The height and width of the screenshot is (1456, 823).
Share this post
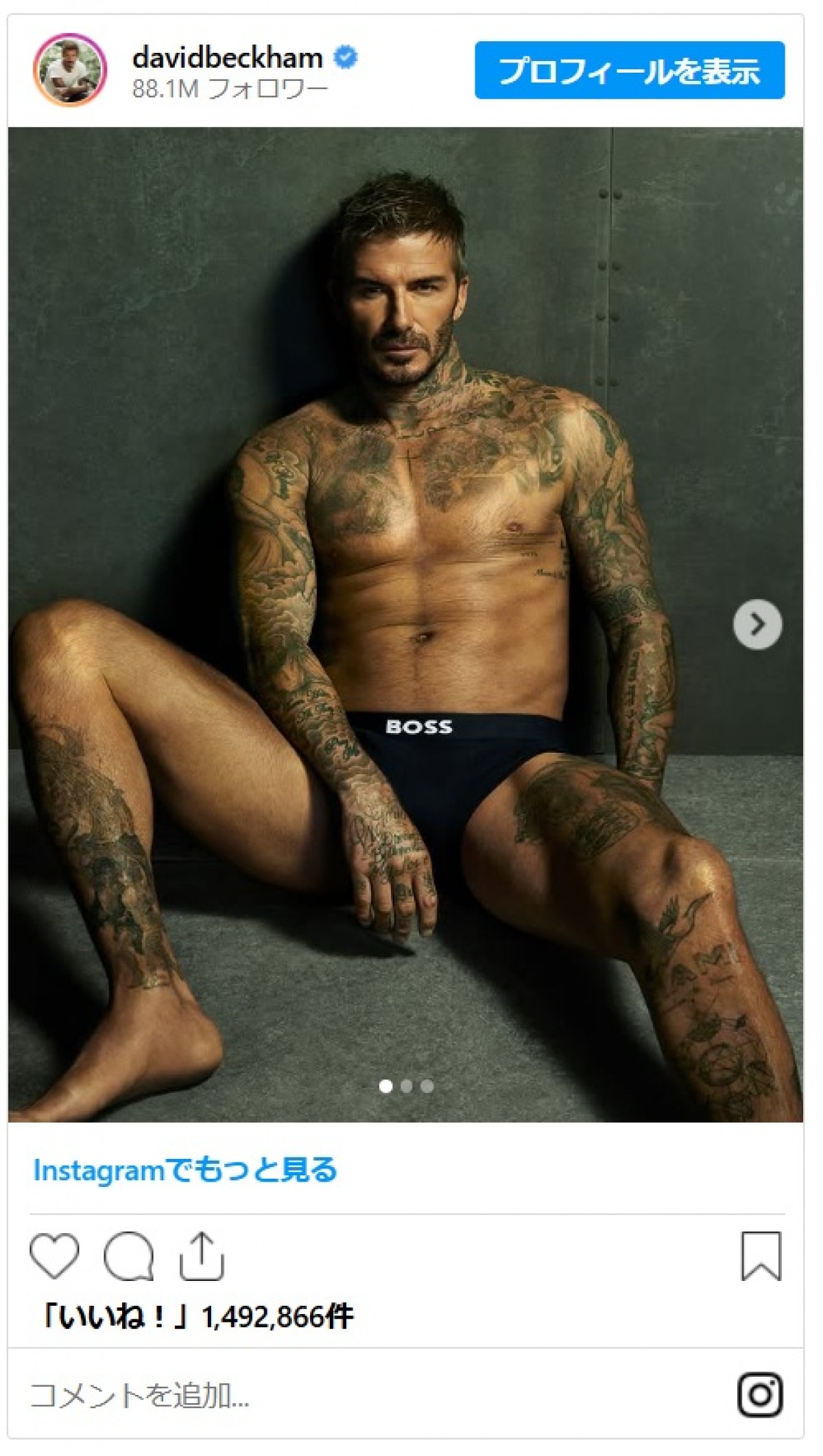(x=202, y=1256)
